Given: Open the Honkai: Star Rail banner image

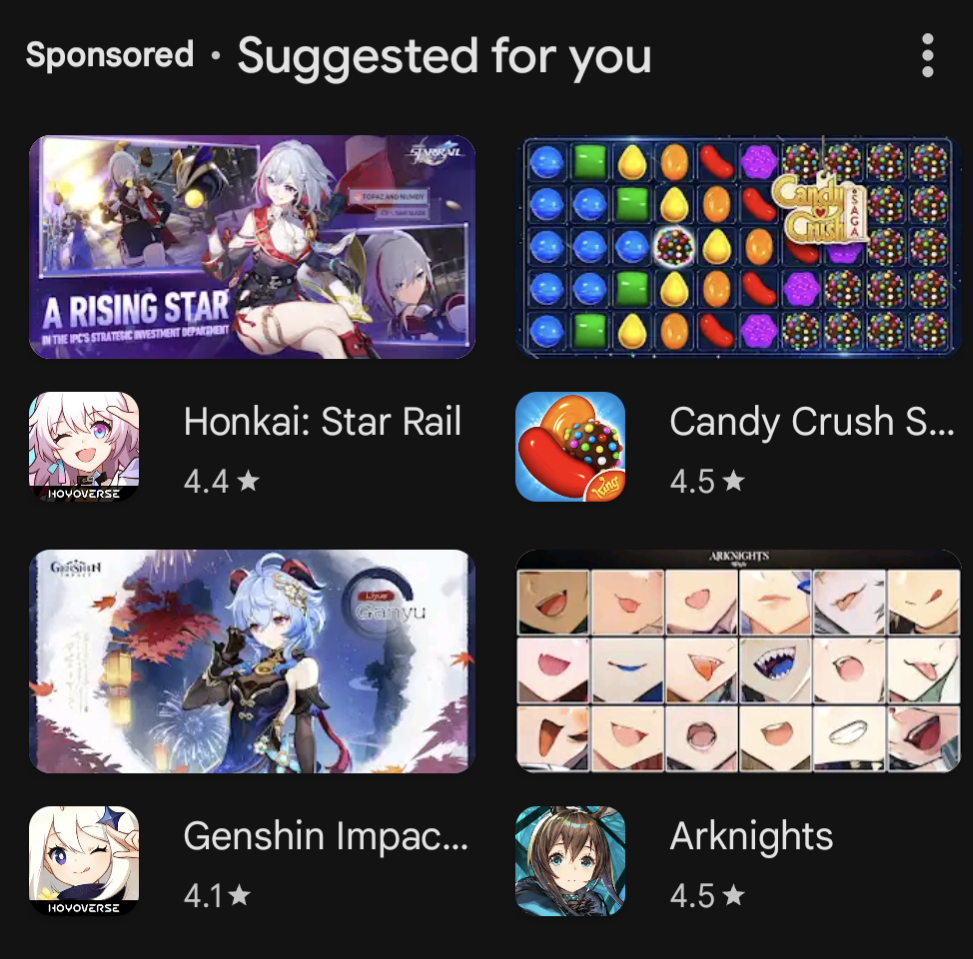Looking at the screenshot, I should (252, 246).
